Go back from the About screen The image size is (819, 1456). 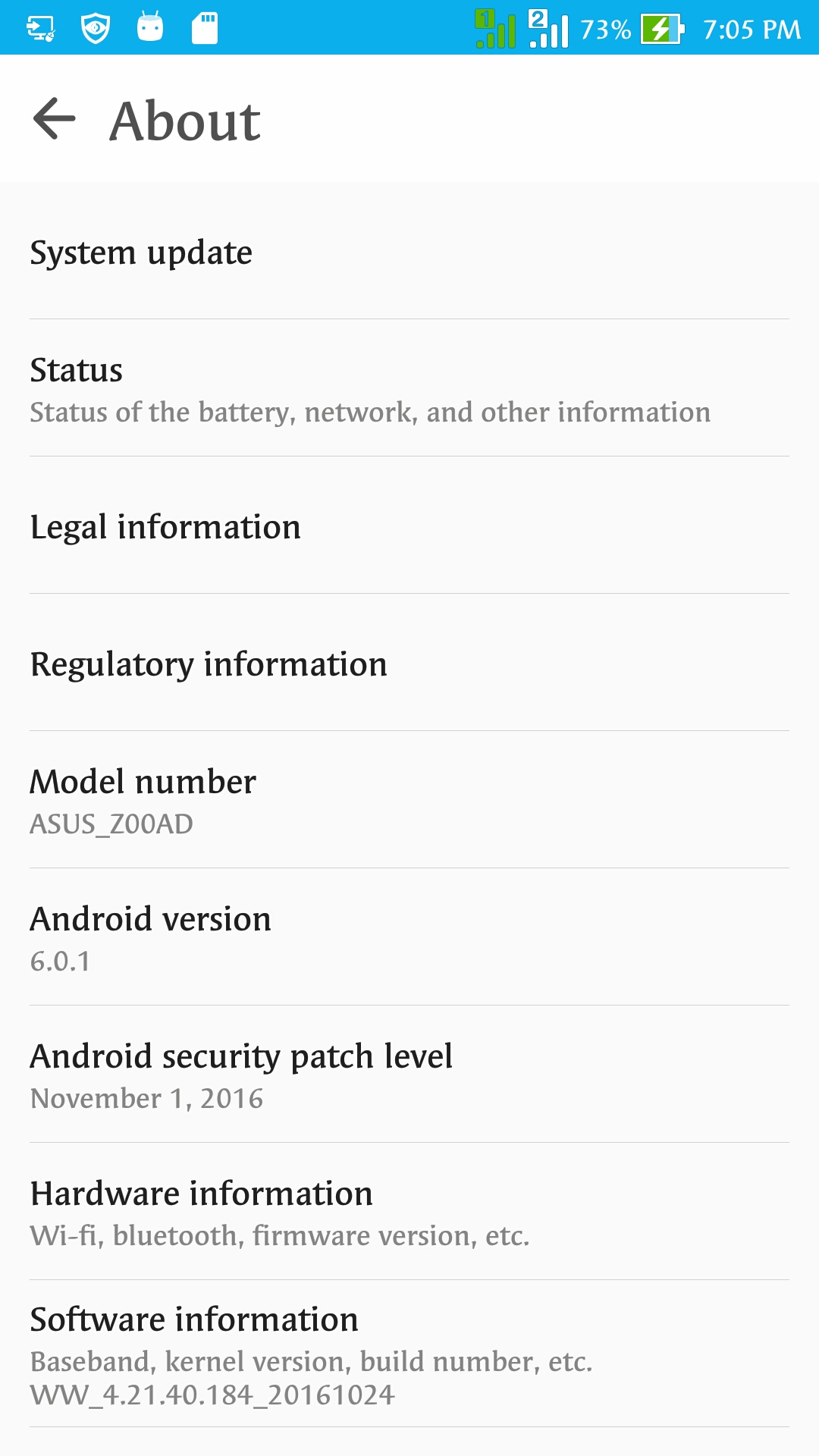(55, 119)
